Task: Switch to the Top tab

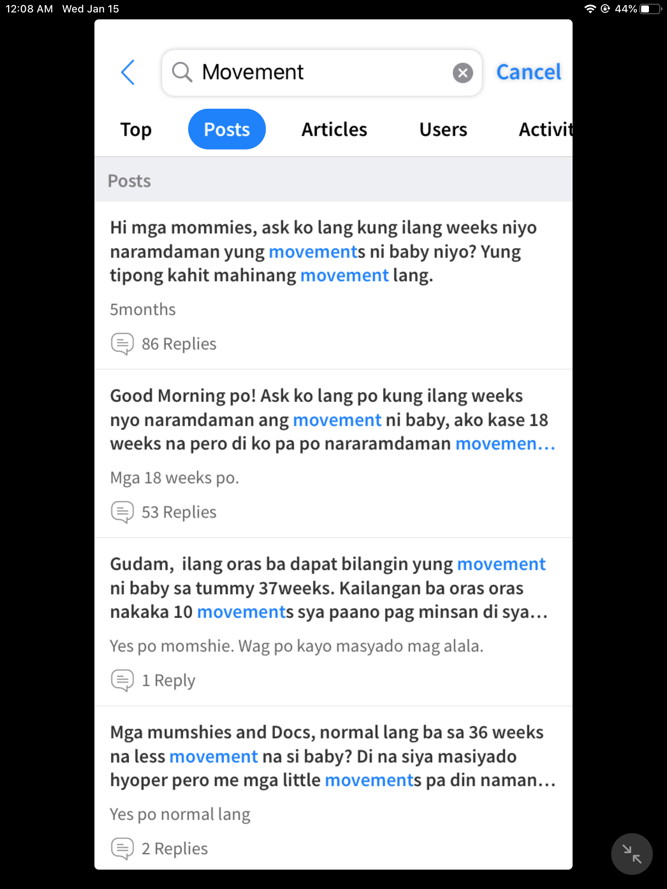Action: (136, 129)
